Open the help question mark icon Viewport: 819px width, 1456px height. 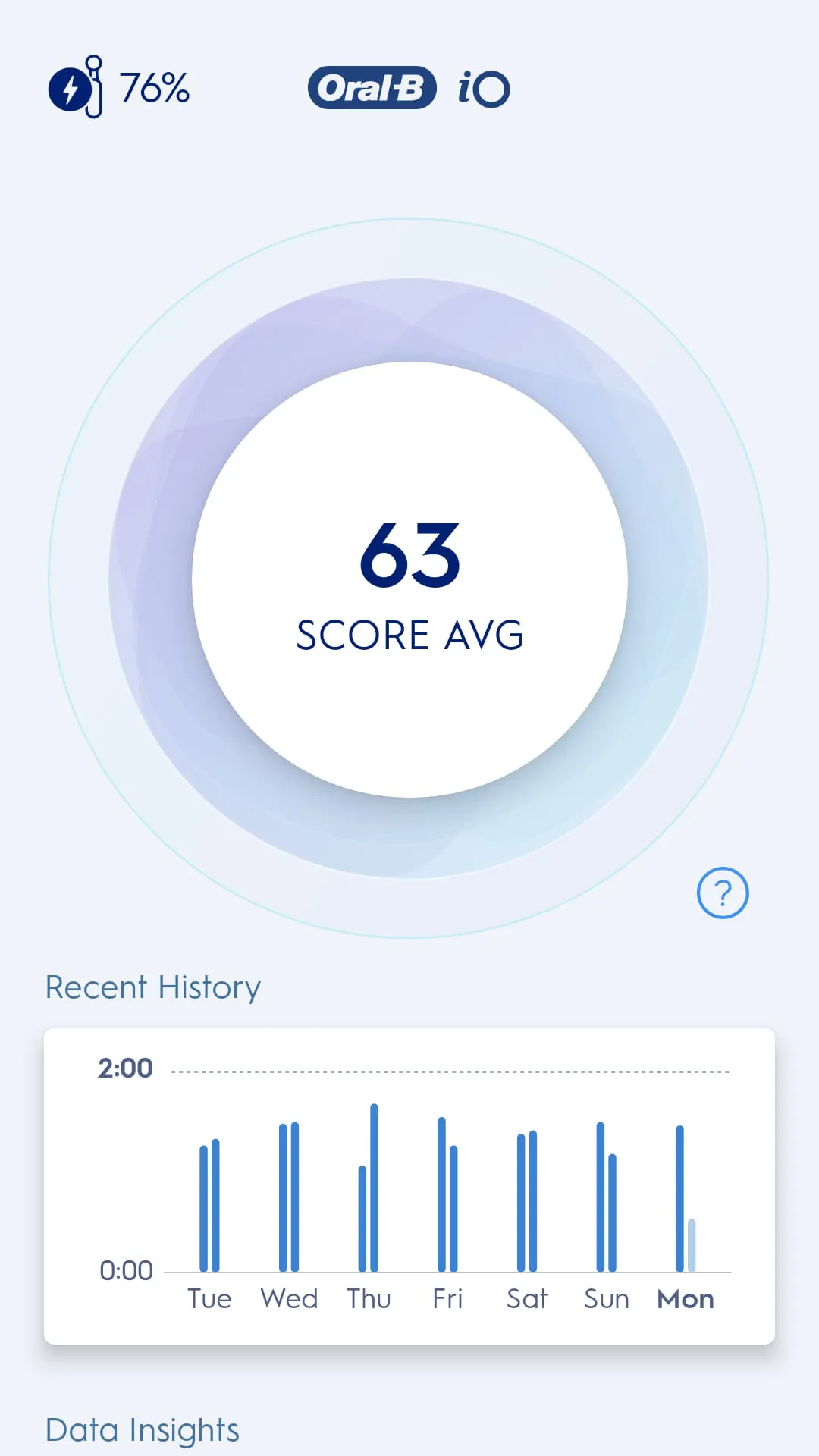click(x=723, y=893)
